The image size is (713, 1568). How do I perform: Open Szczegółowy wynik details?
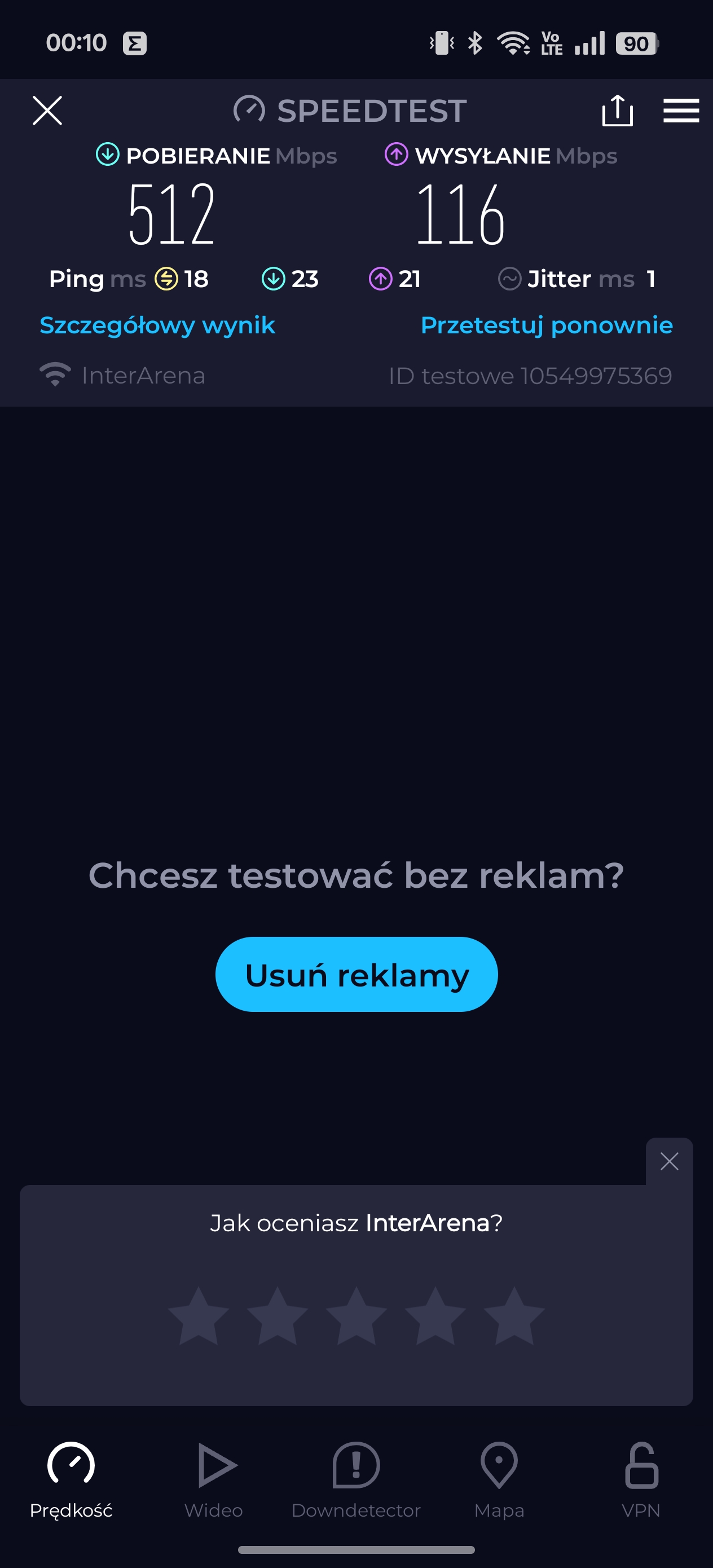click(x=157, y=325)
